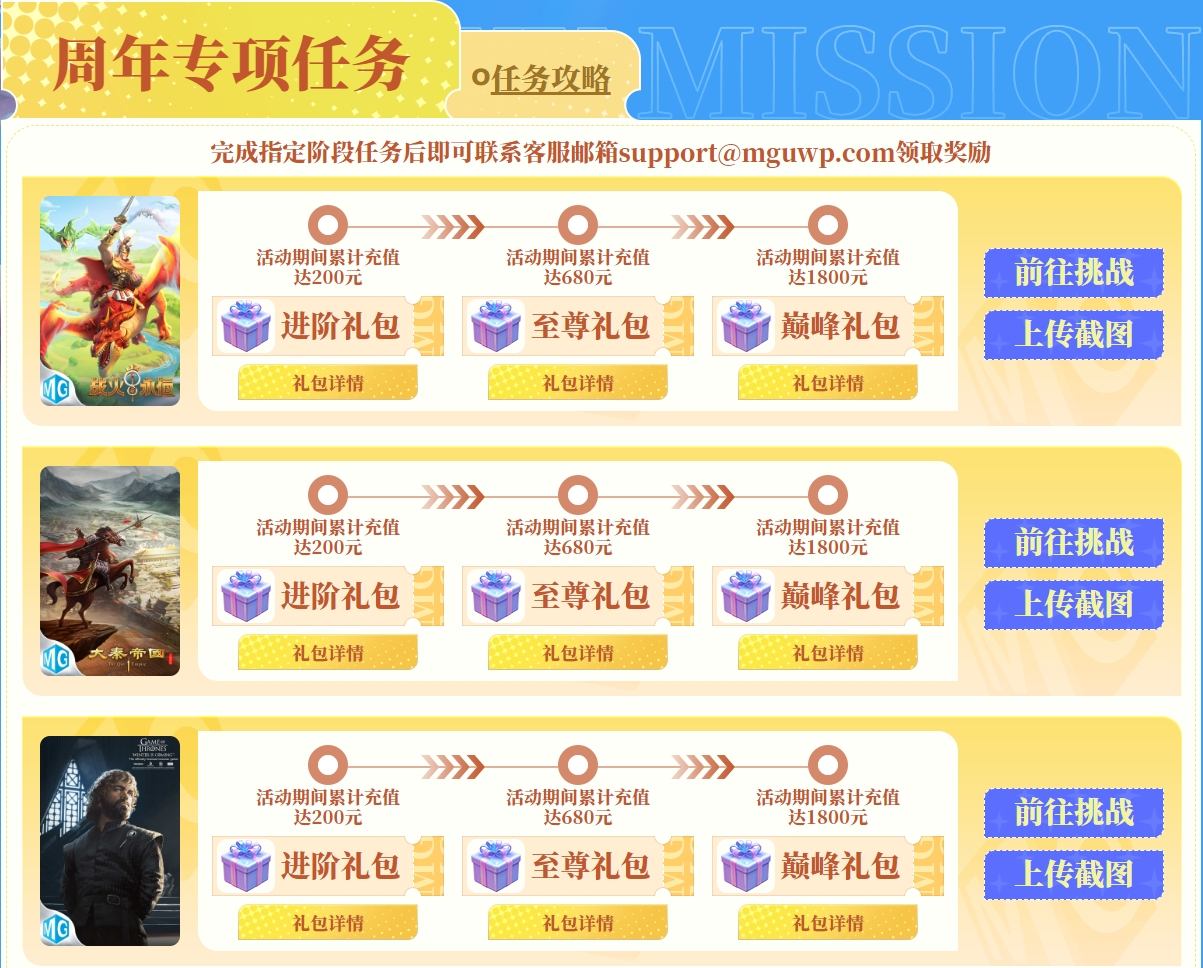Tap 前往挑战 for the 大秦帝国 game
Screen dimensions: 1203x968
click(1074, 543)
